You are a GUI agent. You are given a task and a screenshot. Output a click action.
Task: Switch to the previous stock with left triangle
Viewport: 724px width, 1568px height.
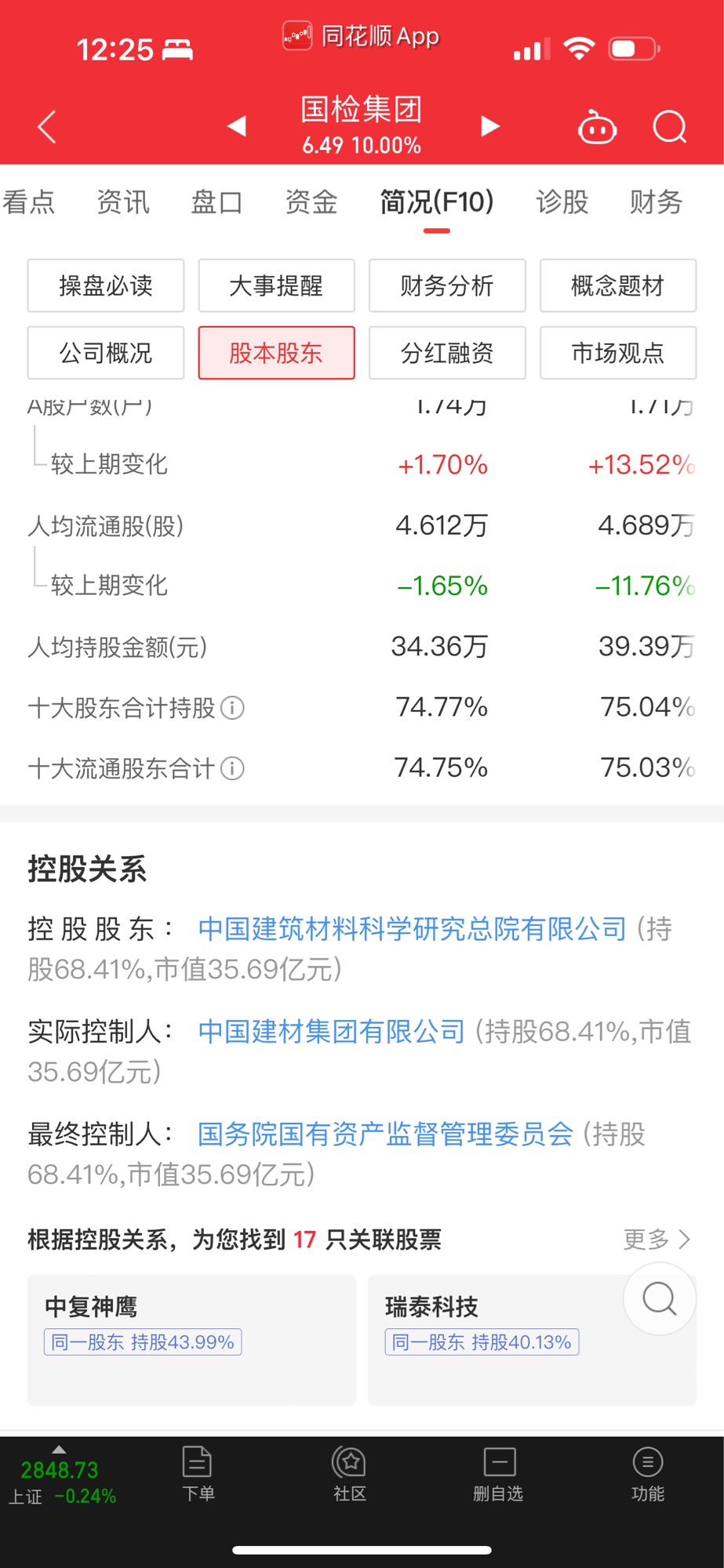point(237,125)
